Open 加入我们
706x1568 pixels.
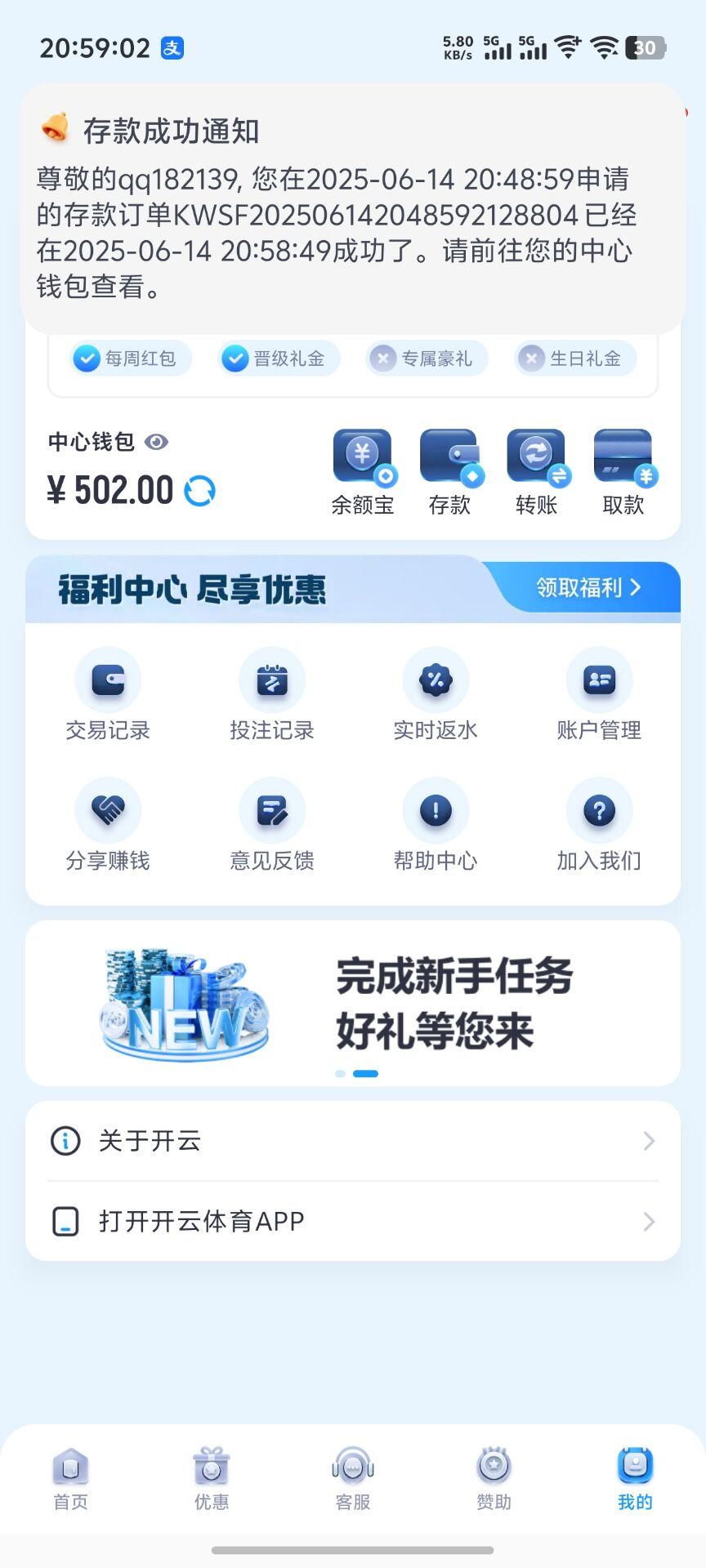[x=599, y=825]
